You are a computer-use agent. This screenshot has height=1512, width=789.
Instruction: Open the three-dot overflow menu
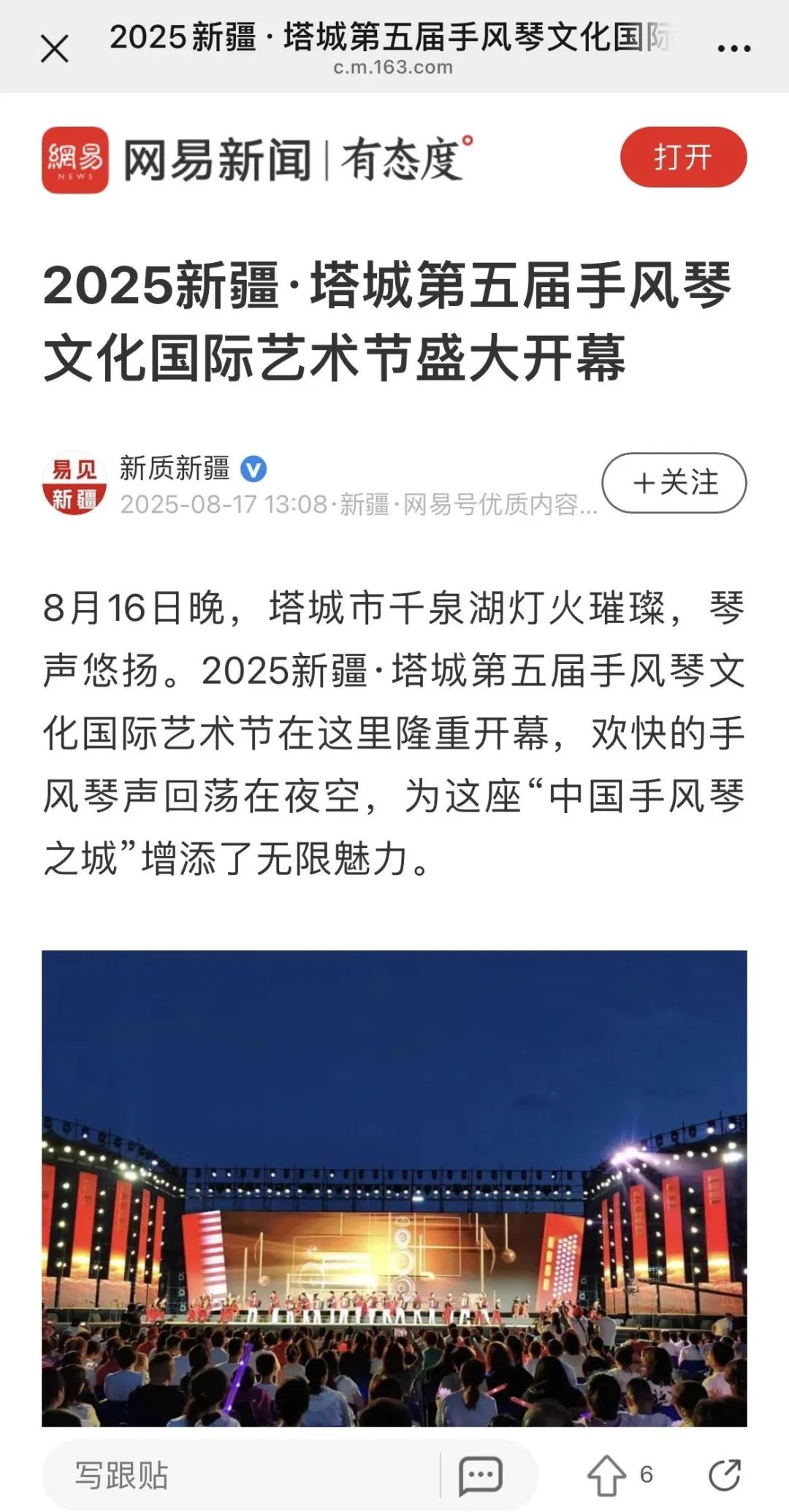733,49
